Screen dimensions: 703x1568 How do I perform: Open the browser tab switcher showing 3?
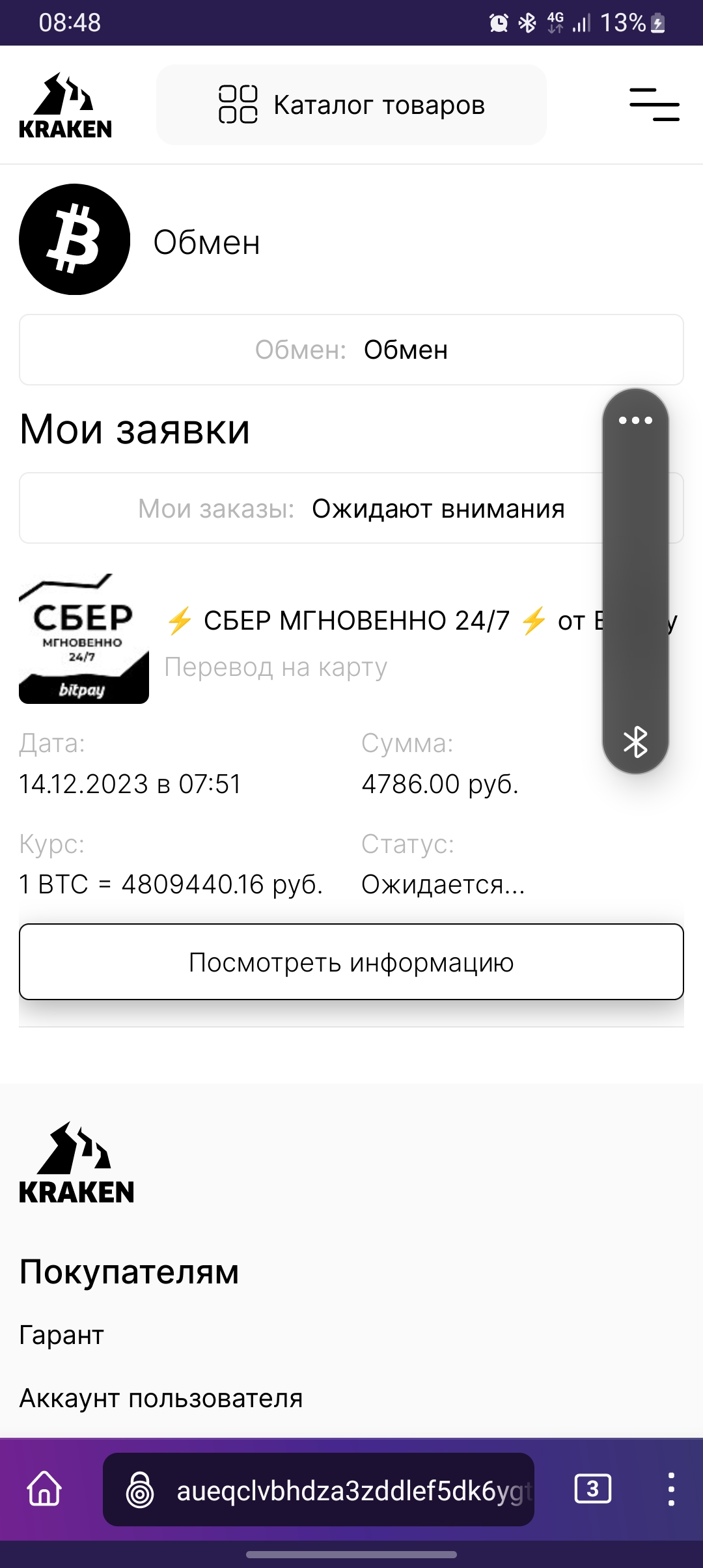click(592, 1489)
